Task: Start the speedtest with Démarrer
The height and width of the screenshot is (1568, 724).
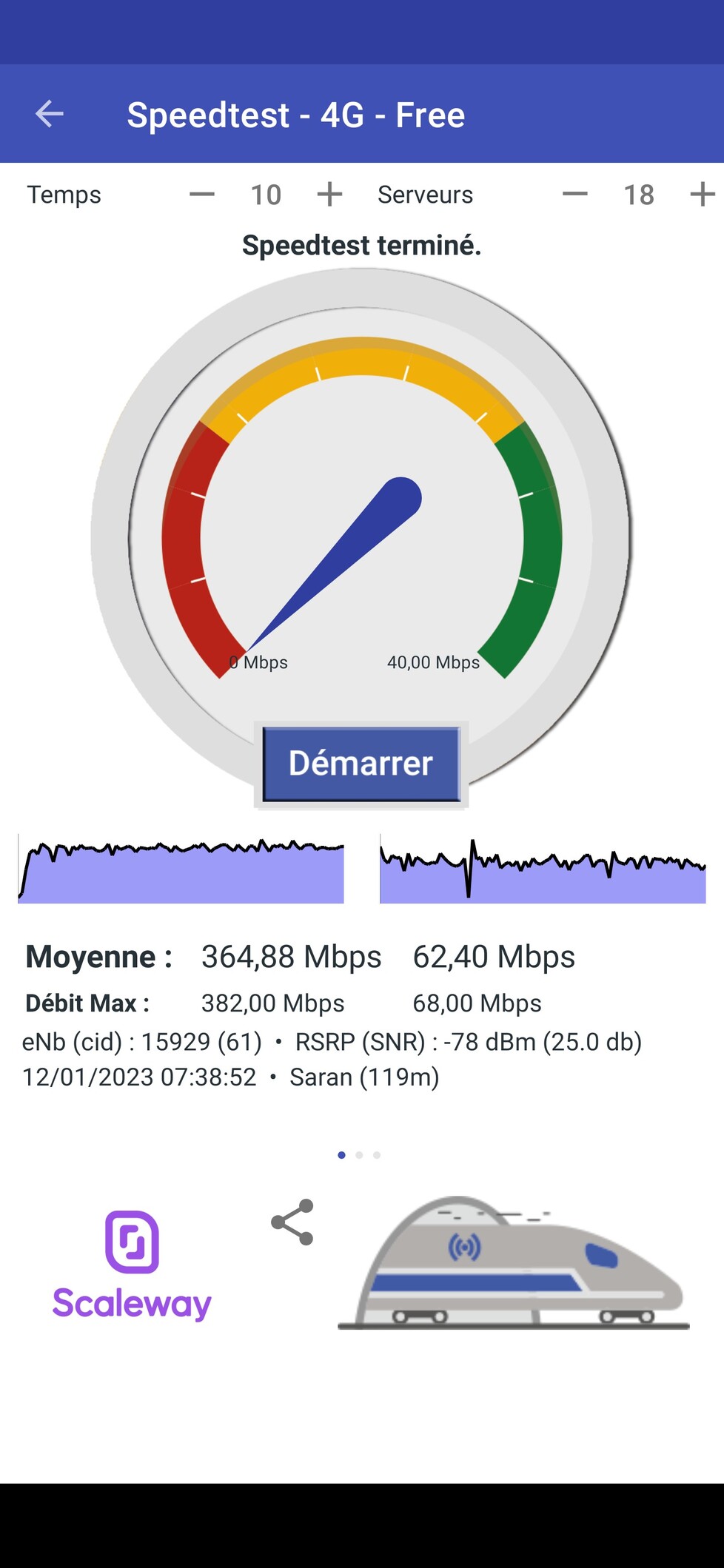Action: click(x=361, y=764)
